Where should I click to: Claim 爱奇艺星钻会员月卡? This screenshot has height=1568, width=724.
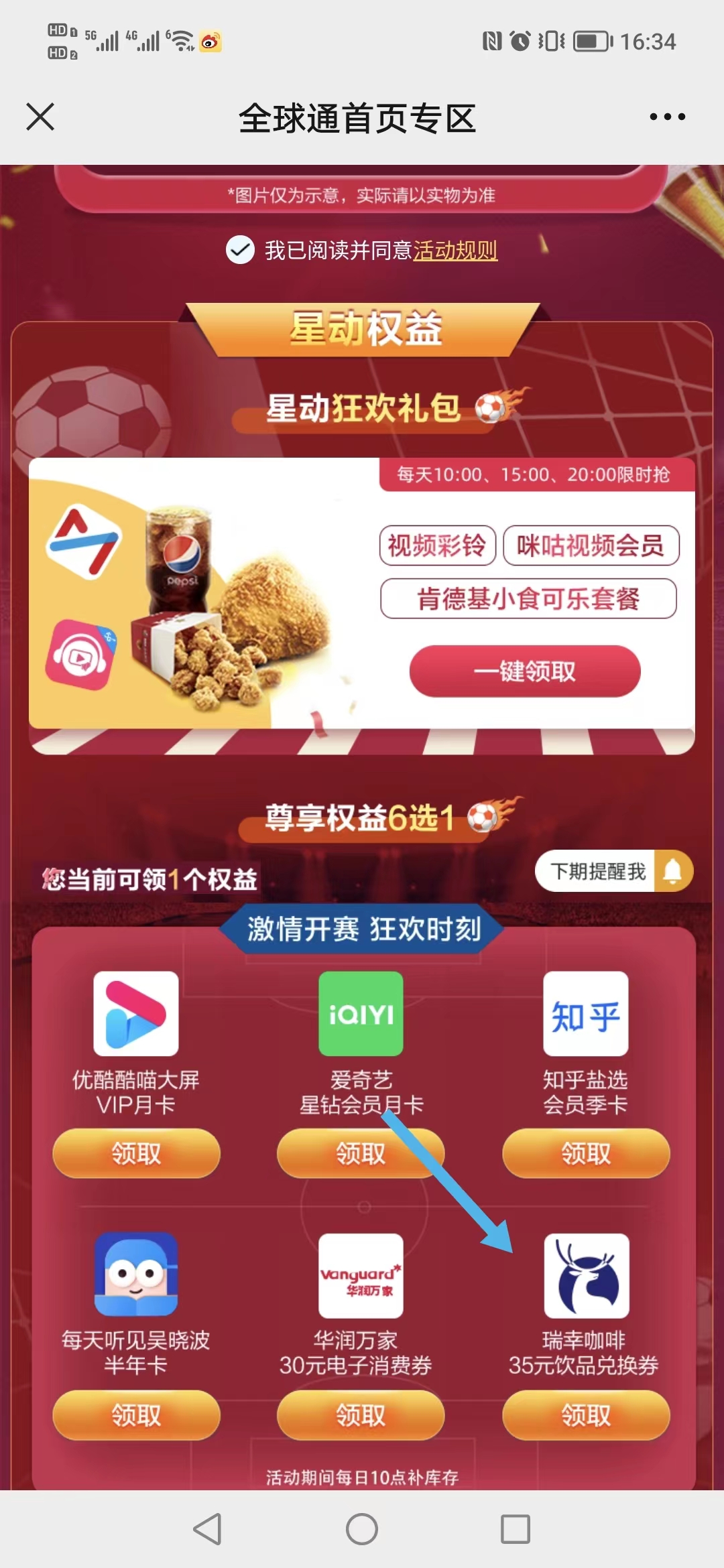coord(361,1153)
